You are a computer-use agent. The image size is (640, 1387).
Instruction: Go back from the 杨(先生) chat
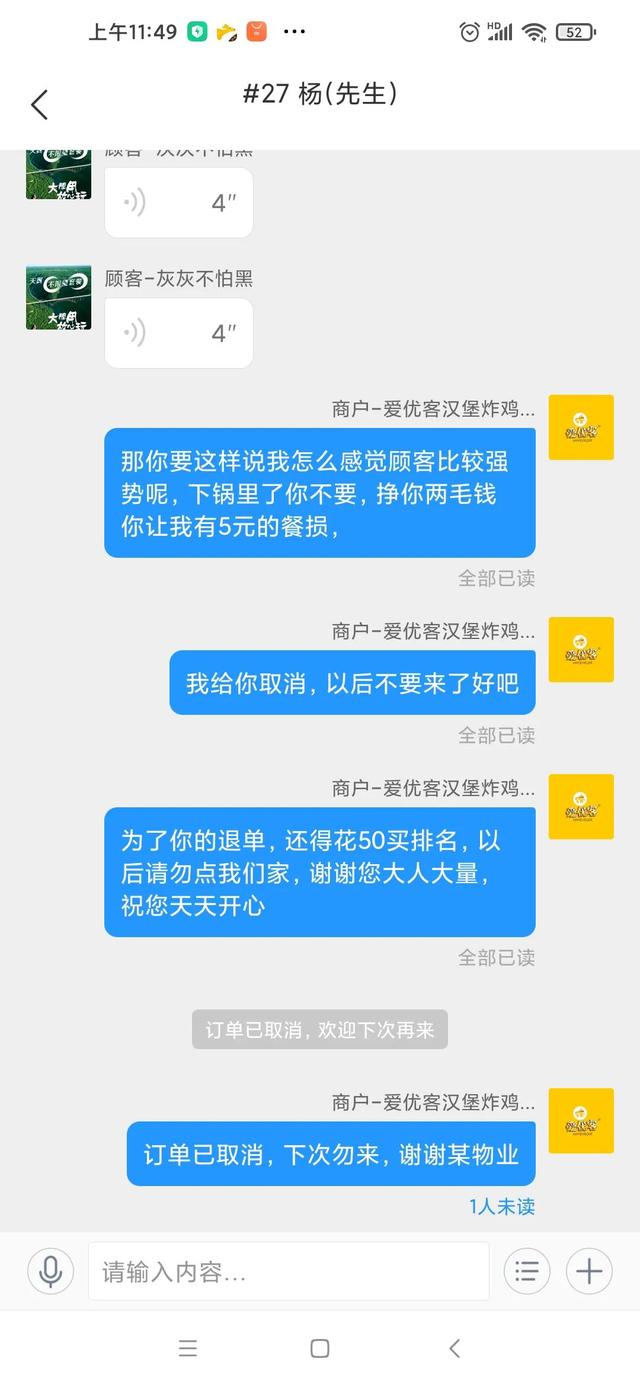[x=39, y=104]
